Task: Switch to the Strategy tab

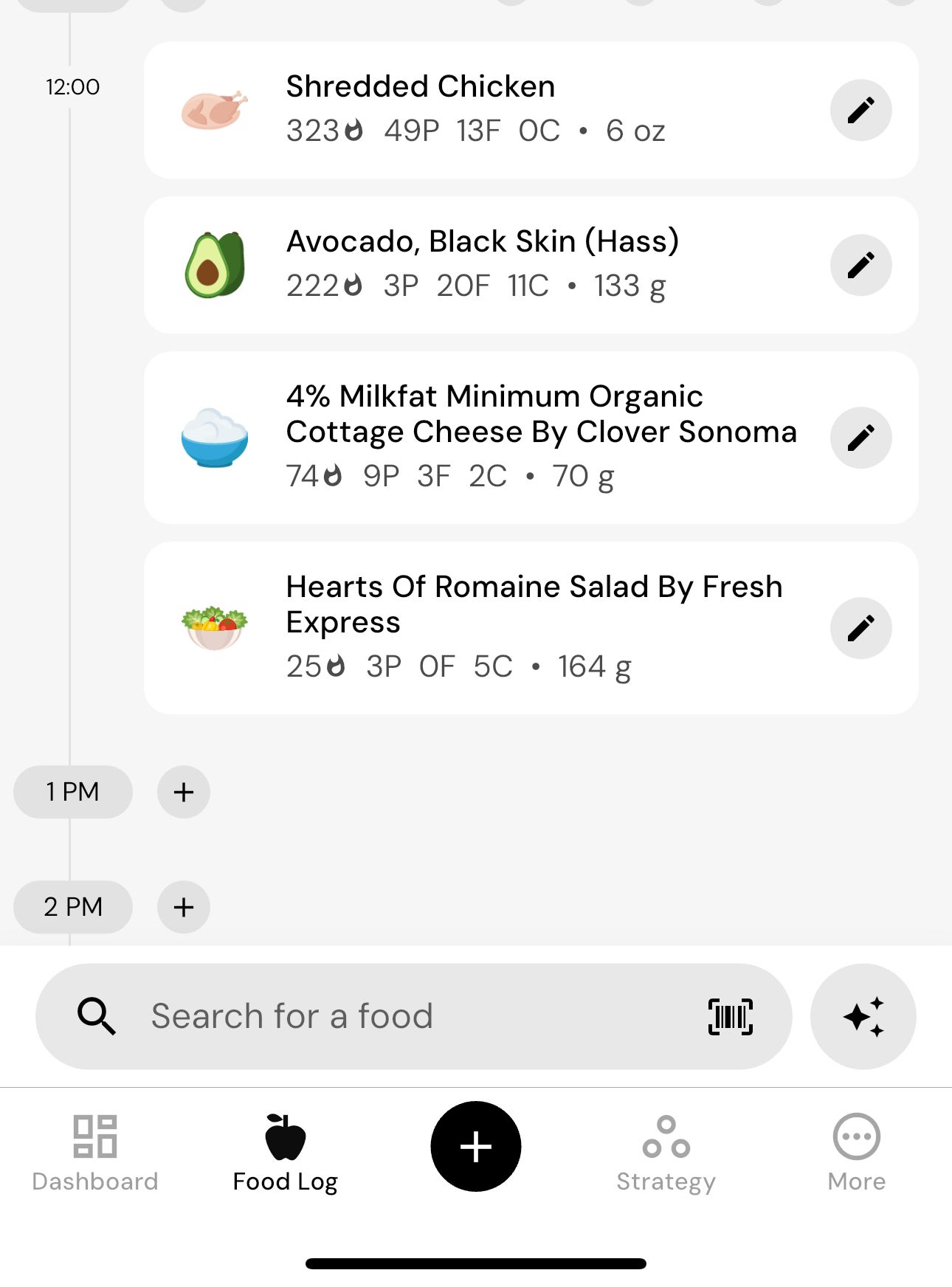Action: [x=666, y=1153]
